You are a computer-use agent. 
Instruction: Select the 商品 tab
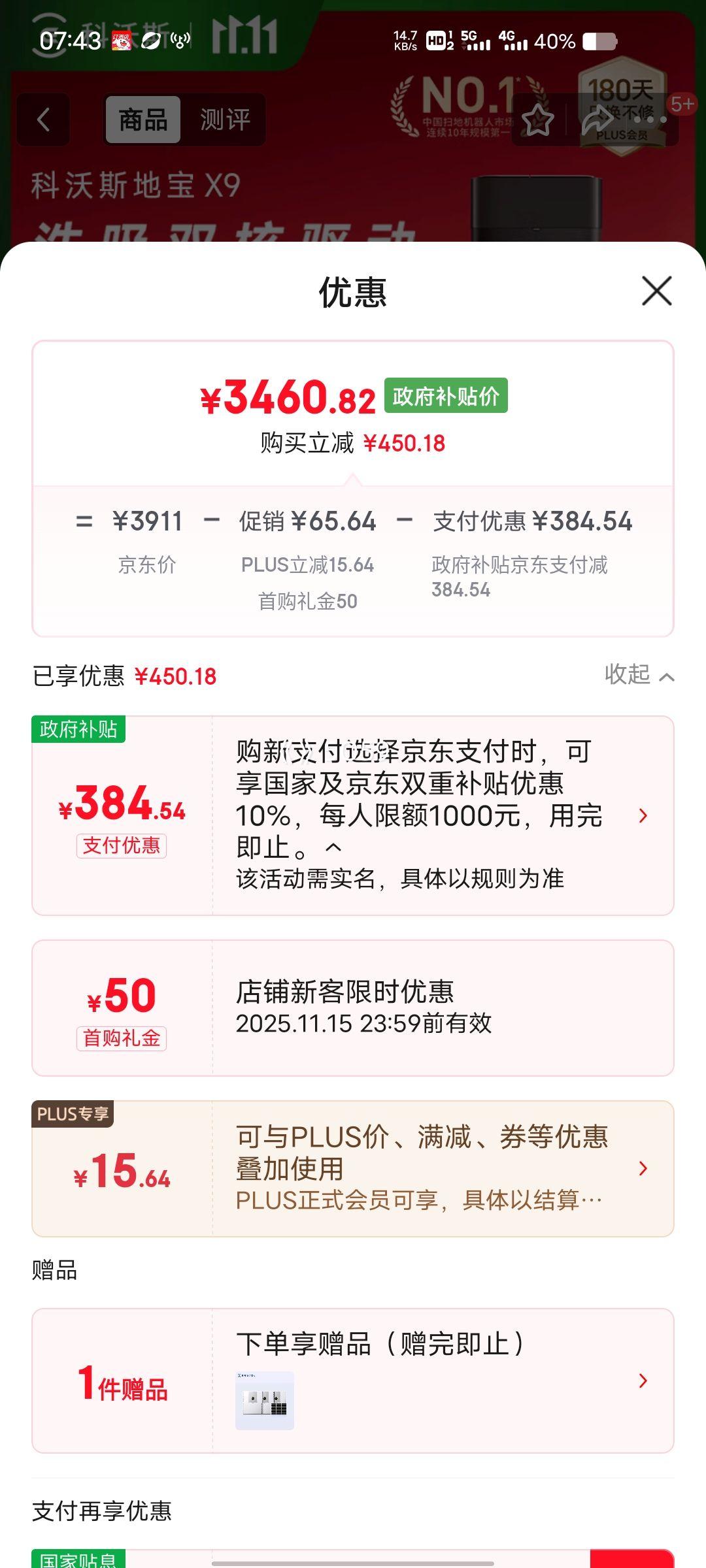point(143,120)
